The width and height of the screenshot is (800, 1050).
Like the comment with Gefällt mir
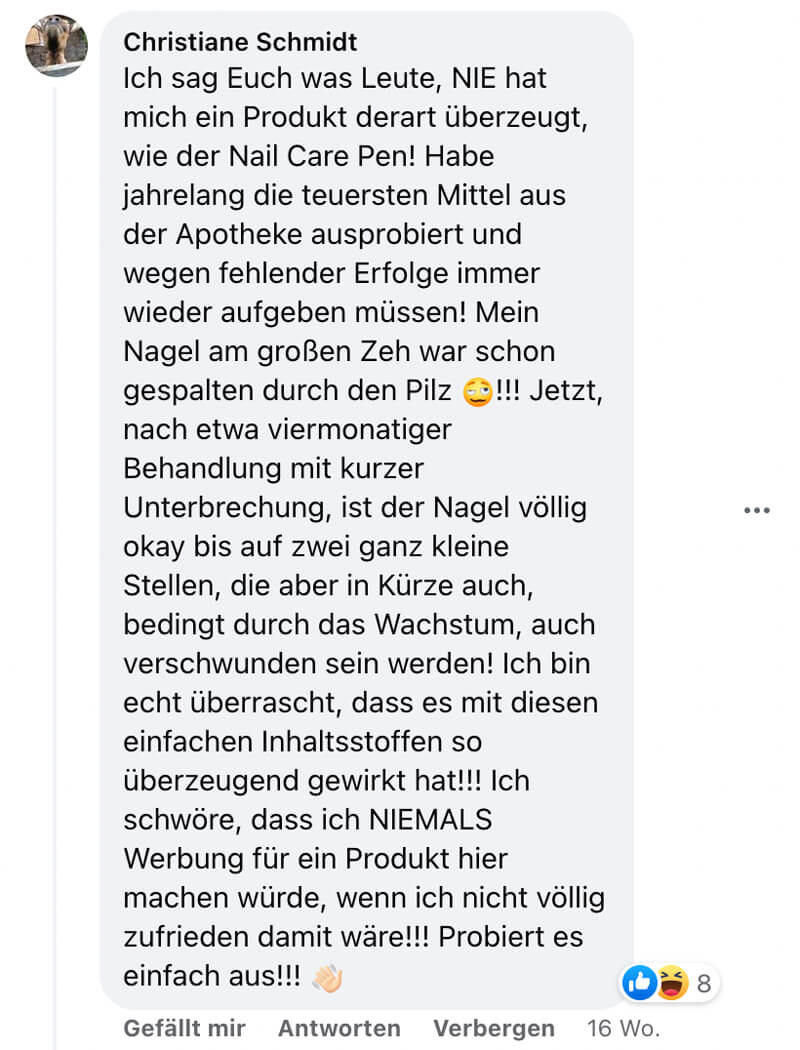[x=184, y=1028]
